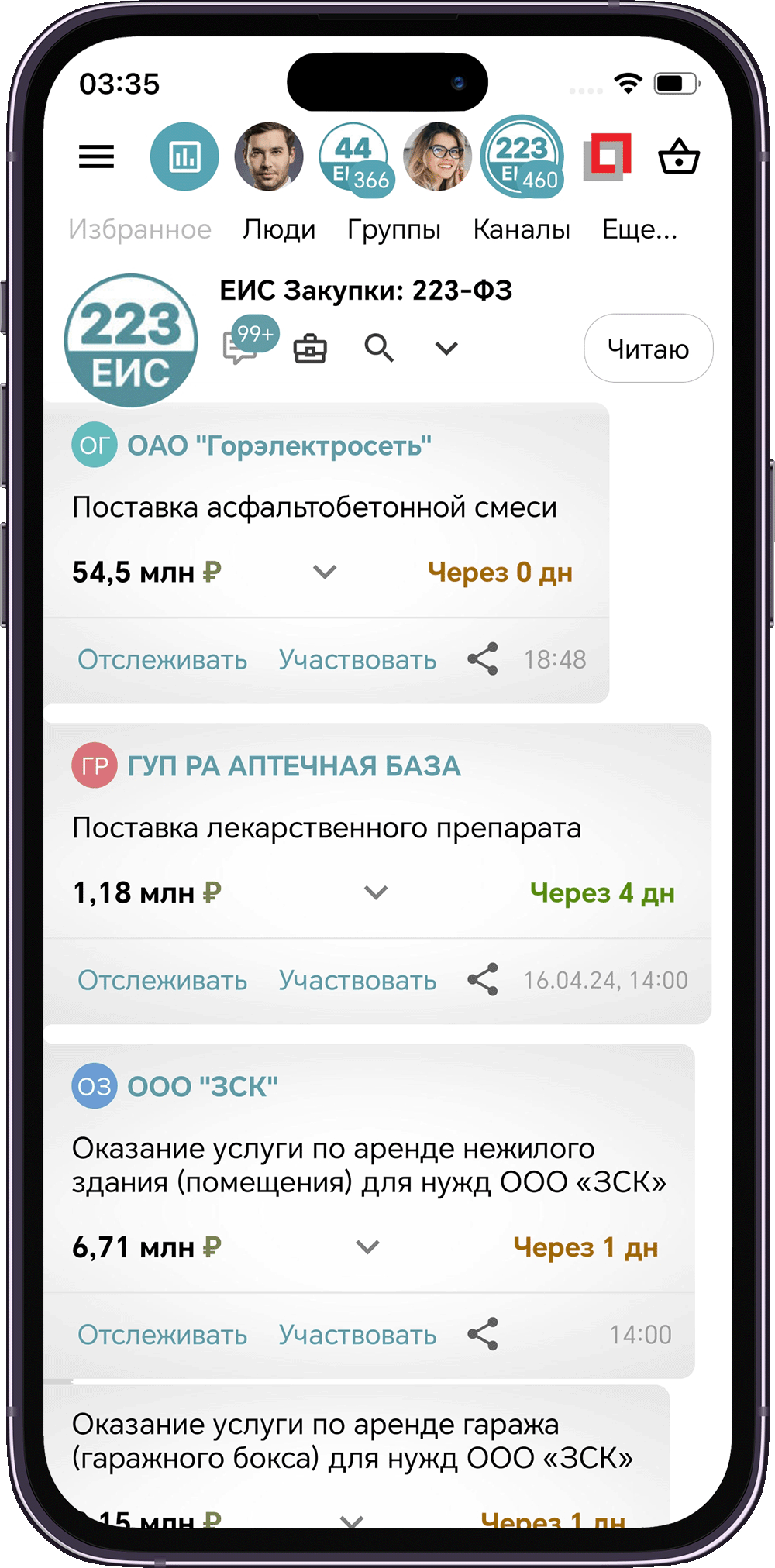The width and height of the screenshot is (775, 1568).
Task: Switch to the Группы tab
Action: point(394,229)
